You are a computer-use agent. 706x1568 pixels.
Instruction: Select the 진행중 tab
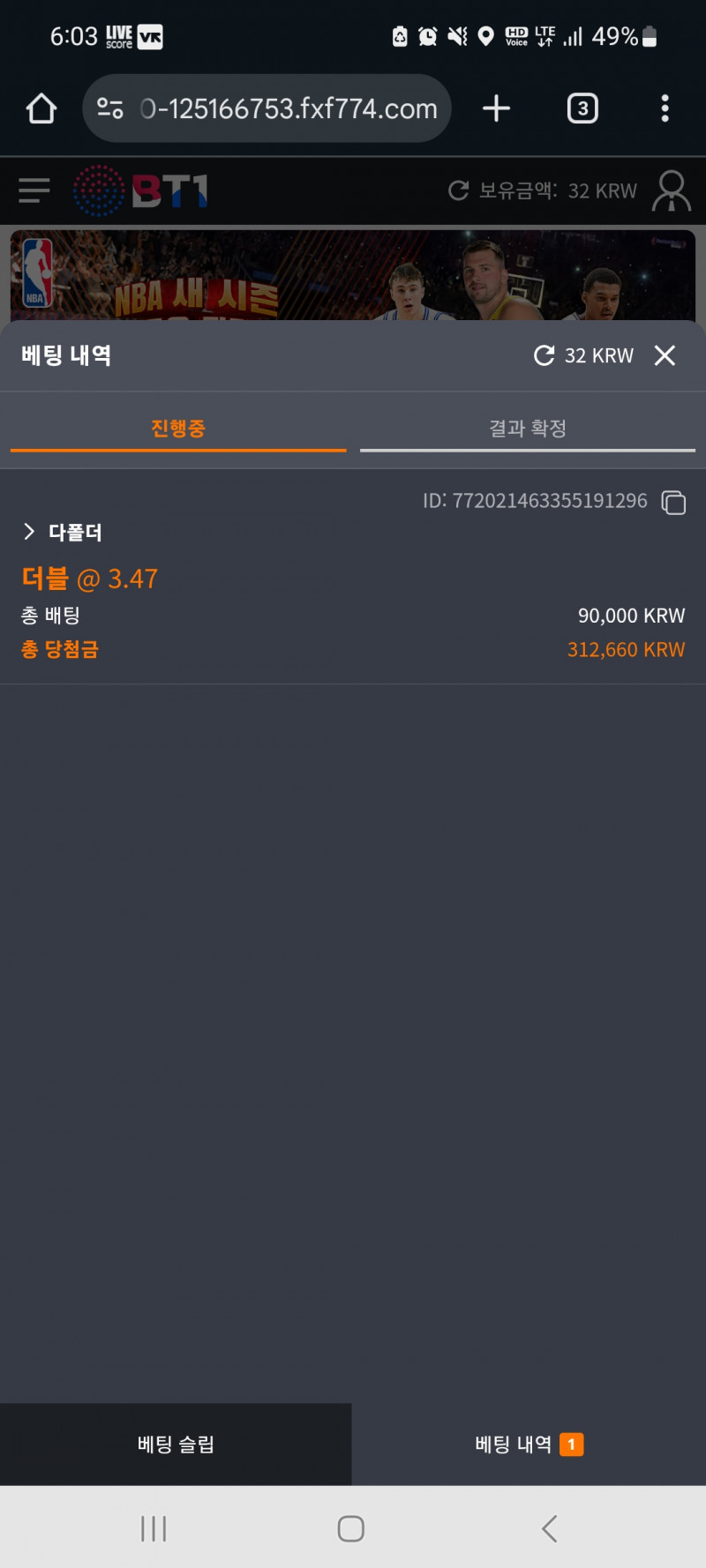(178, 429)
